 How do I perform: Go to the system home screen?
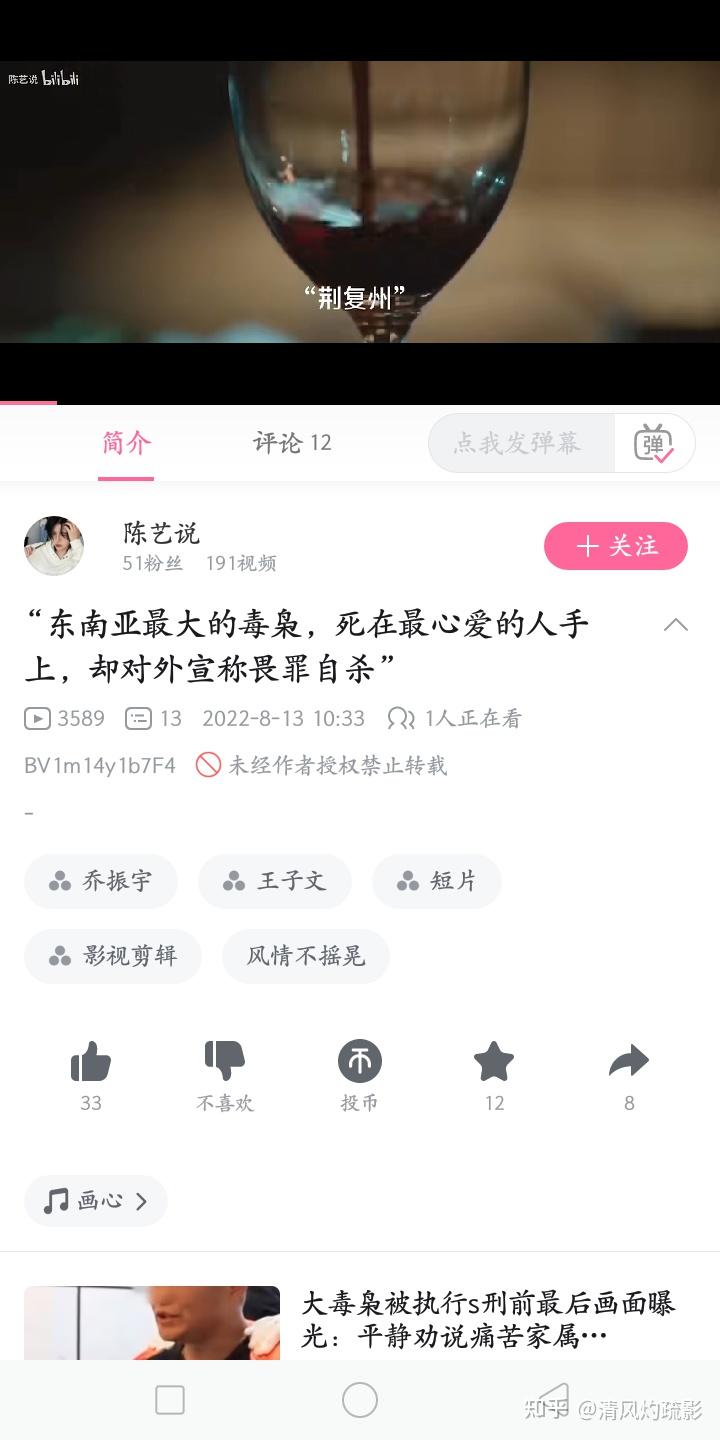(360, 1400)
